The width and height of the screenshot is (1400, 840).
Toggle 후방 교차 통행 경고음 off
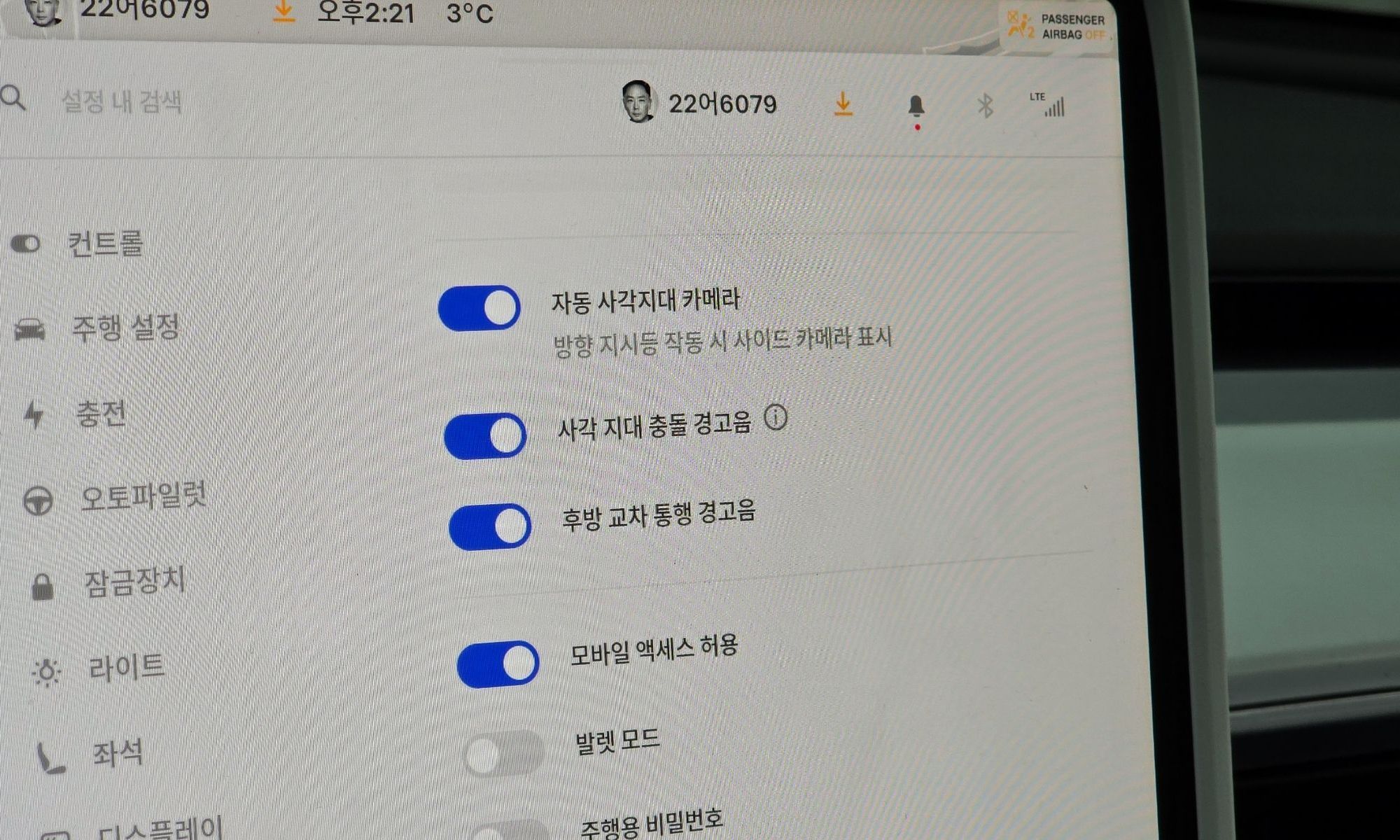coord(490,526)
